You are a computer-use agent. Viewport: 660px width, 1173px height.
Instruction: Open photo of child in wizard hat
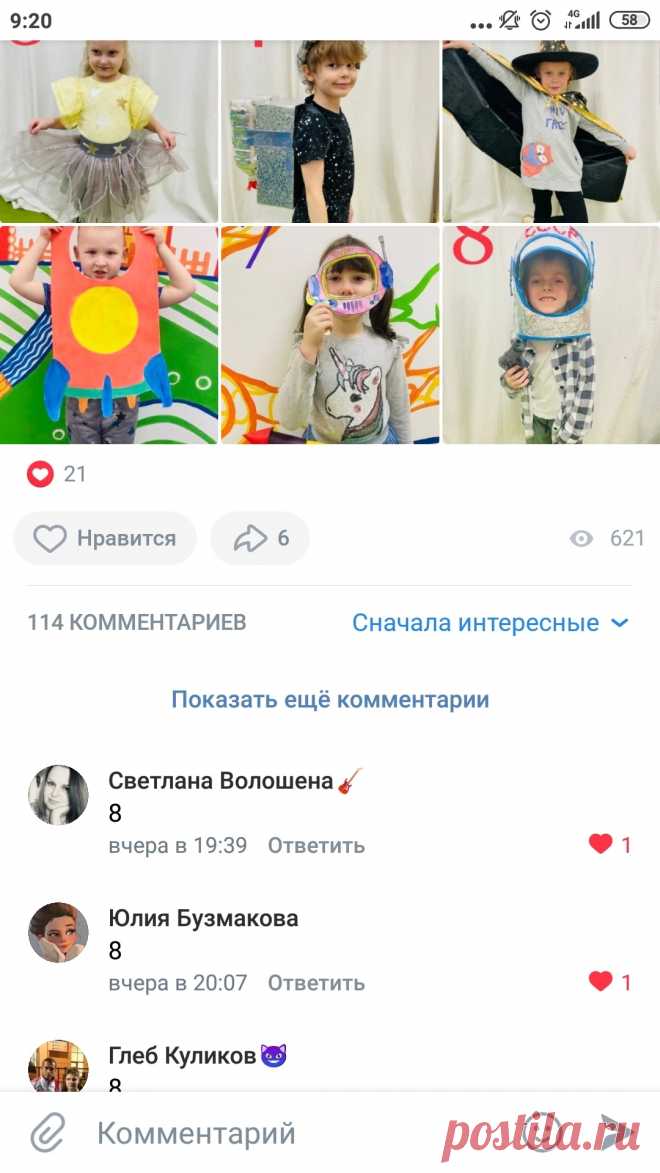tap(550, 130)
